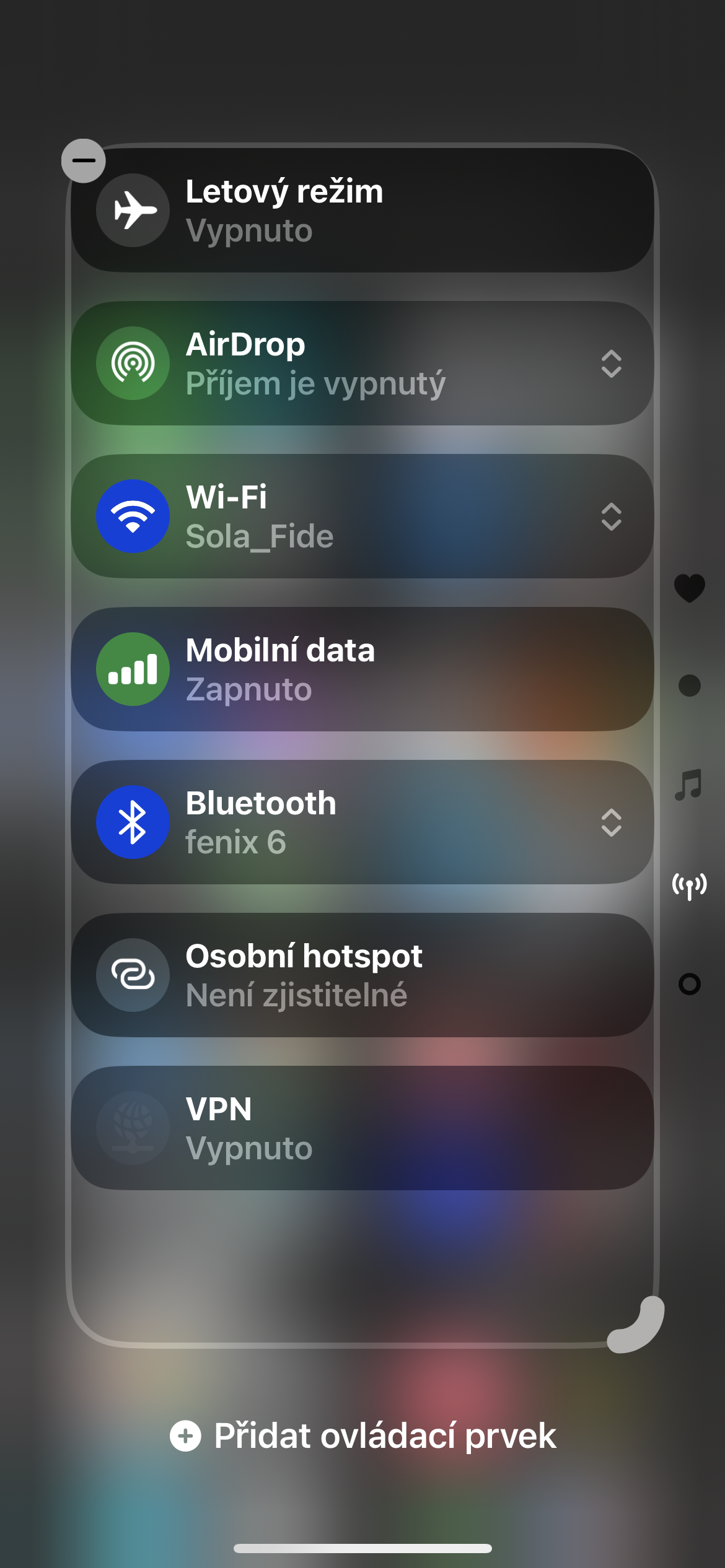
Task: Expand AirDrop receiving options
Action: 611,364
